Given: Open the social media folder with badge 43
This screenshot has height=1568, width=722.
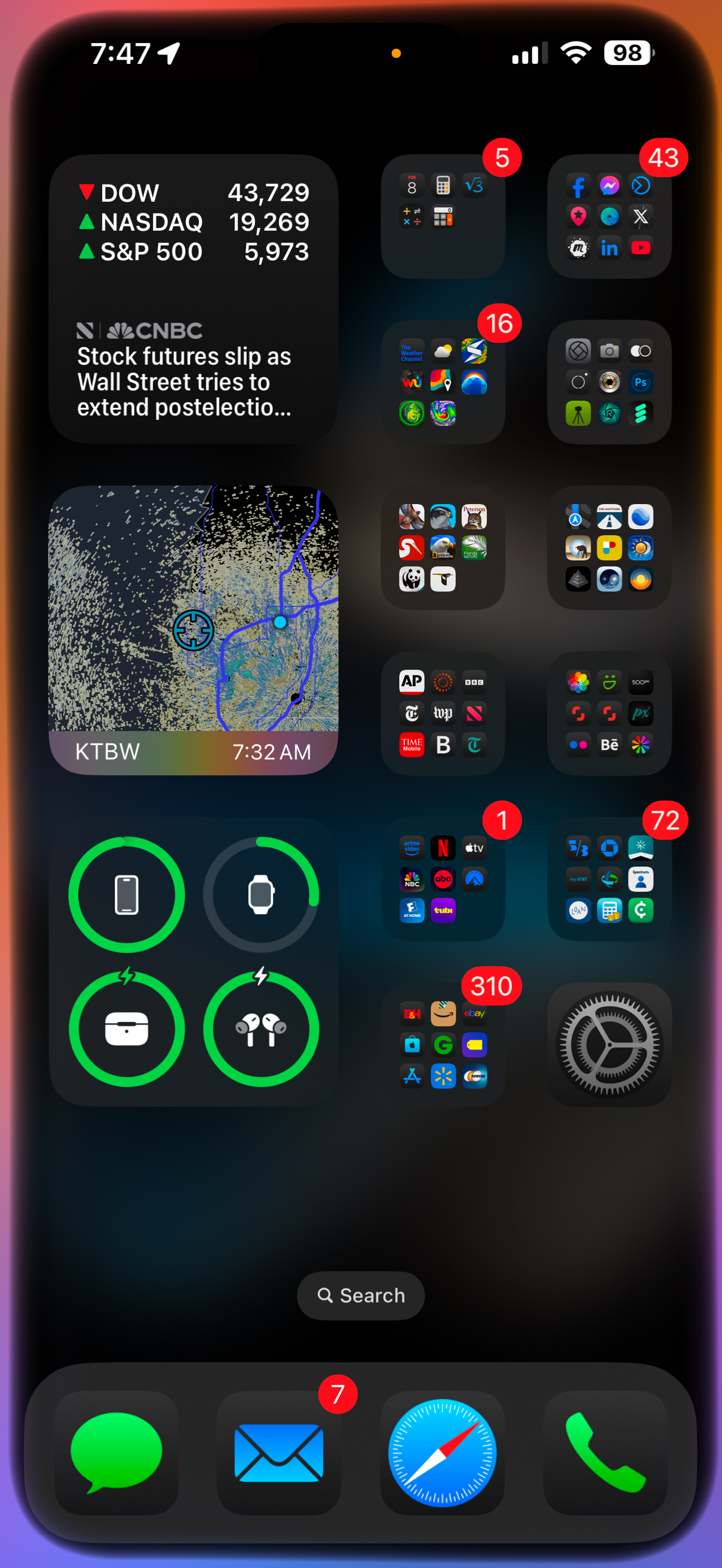Looking at the screenshot, I should click(x=609, y=216).
